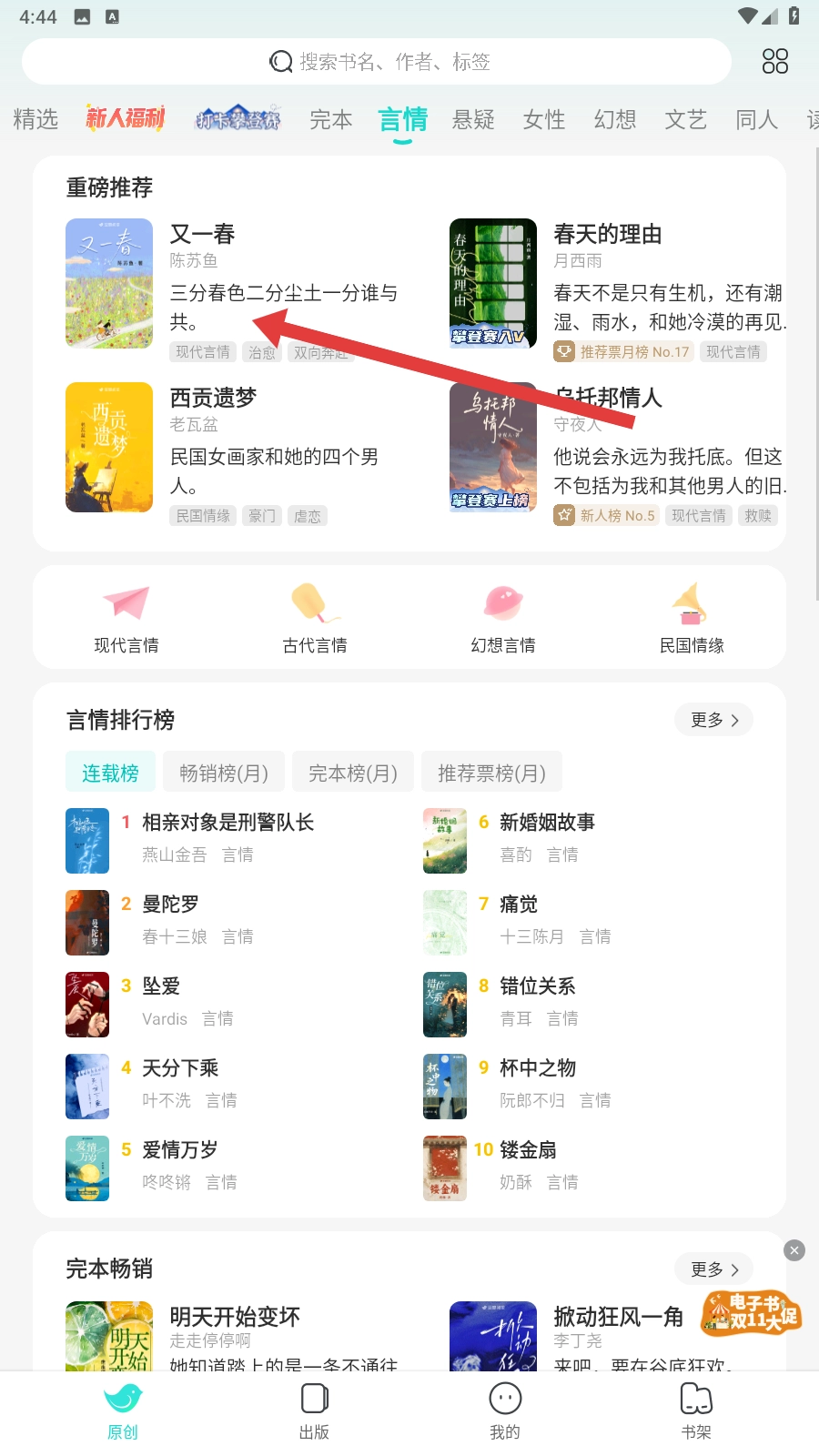Open ranked book 相亲对象是刑警队长

pos(227,823)
